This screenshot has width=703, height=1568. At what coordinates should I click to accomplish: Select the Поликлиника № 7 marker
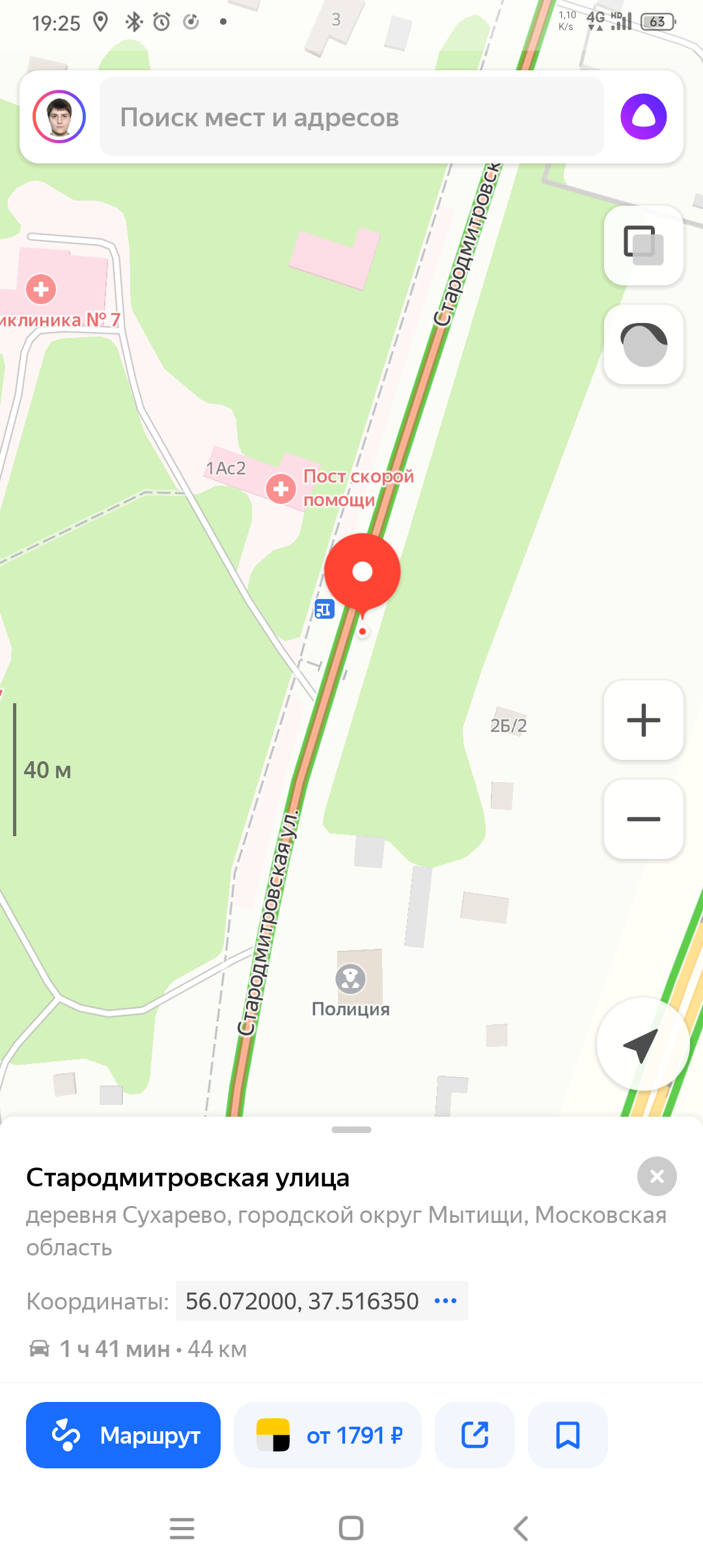point(41,290)
